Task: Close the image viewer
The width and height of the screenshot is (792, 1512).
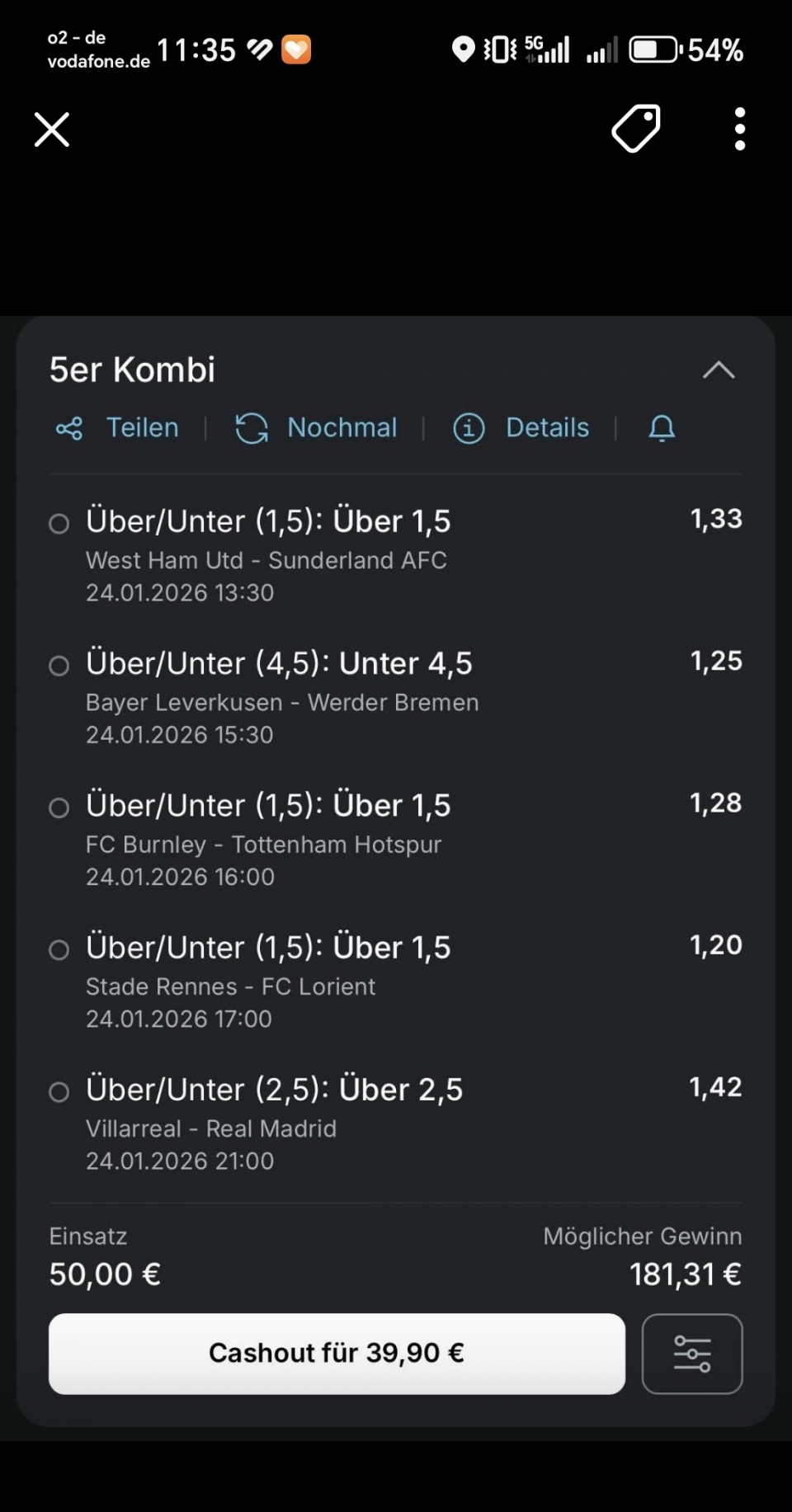Action: pos(52,130)
